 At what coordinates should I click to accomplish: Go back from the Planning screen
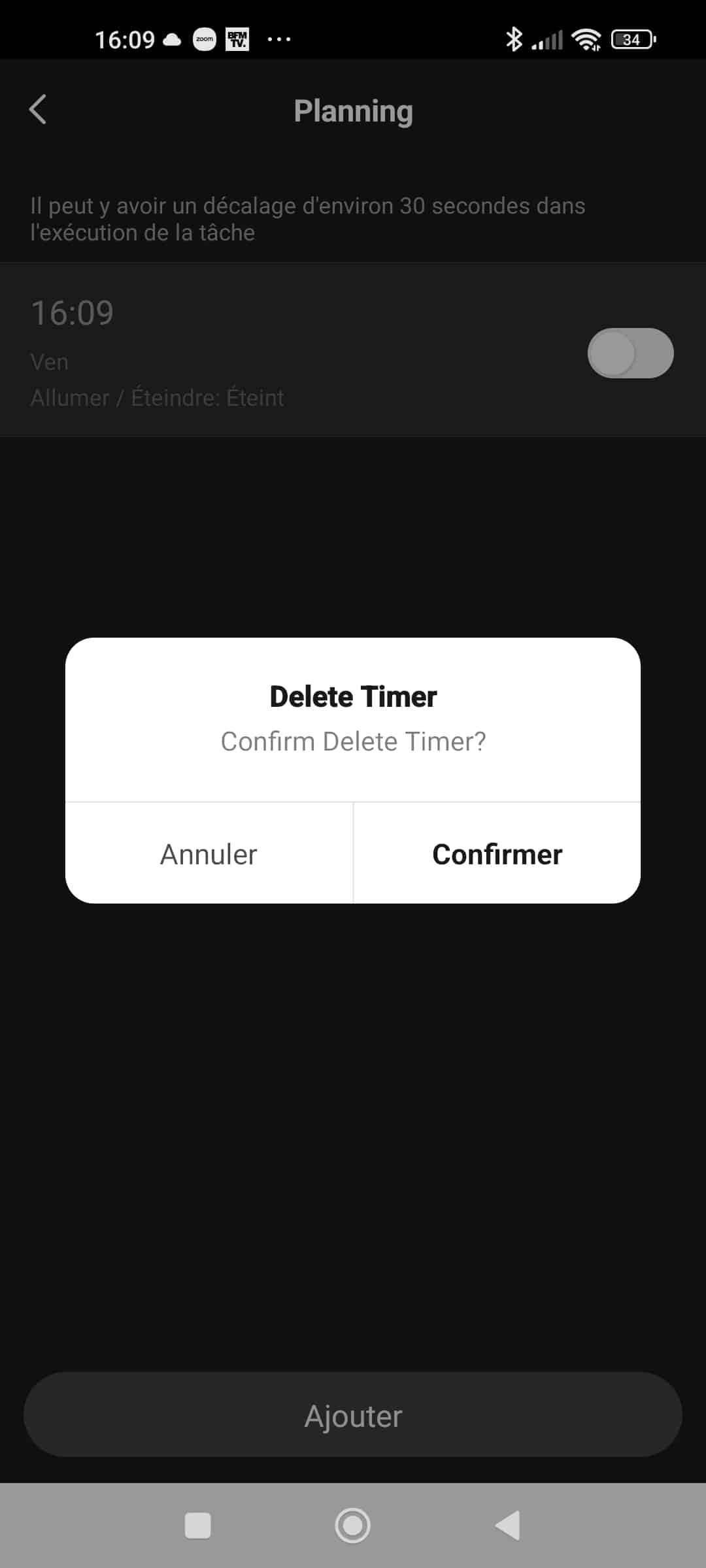[x=38, y=109]
